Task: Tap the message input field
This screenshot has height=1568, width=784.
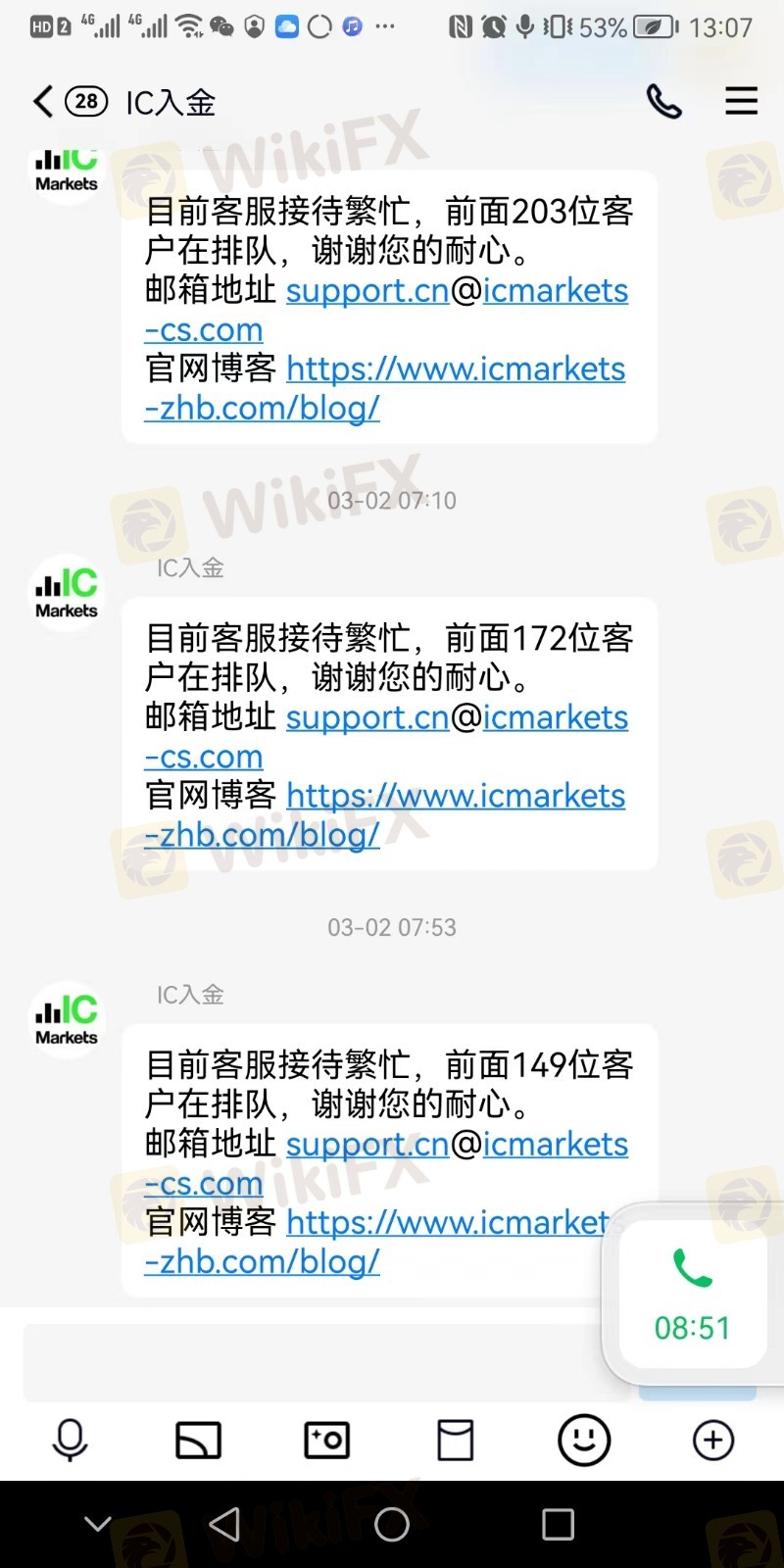Action: pos(314,1362)
